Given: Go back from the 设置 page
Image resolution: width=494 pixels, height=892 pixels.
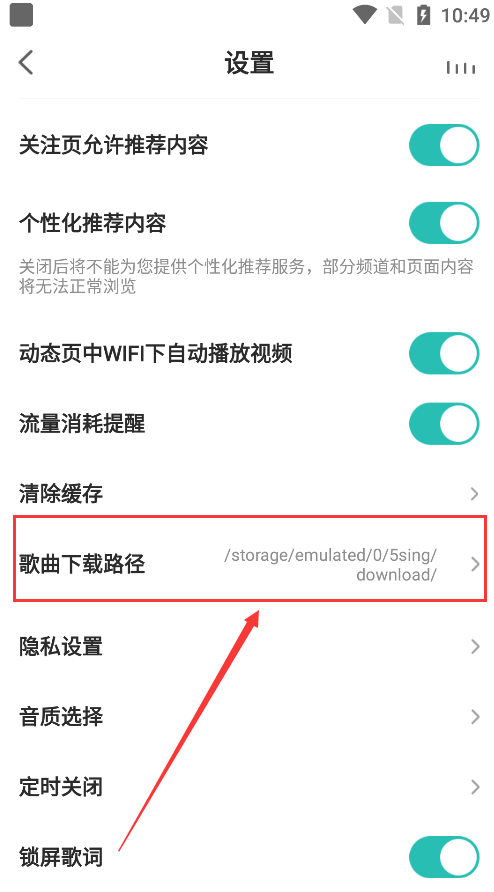Looking at the screenshot, I should coord(26,63).
